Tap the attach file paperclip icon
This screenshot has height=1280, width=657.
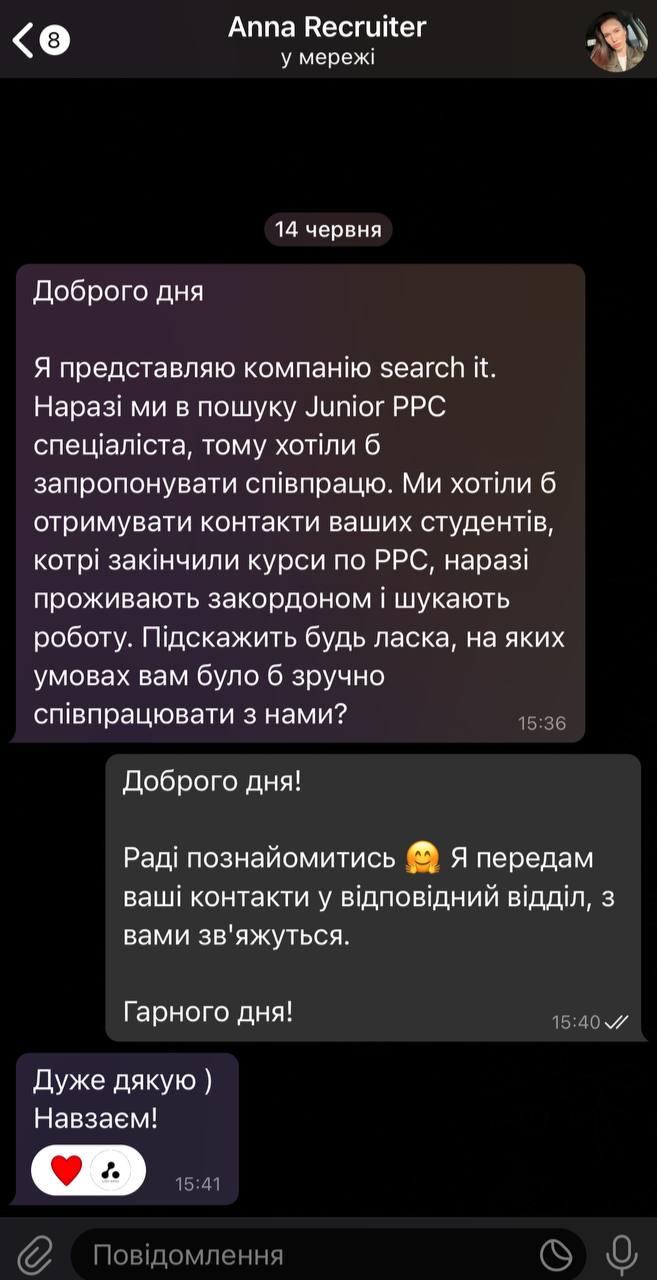click(36, 1254)
